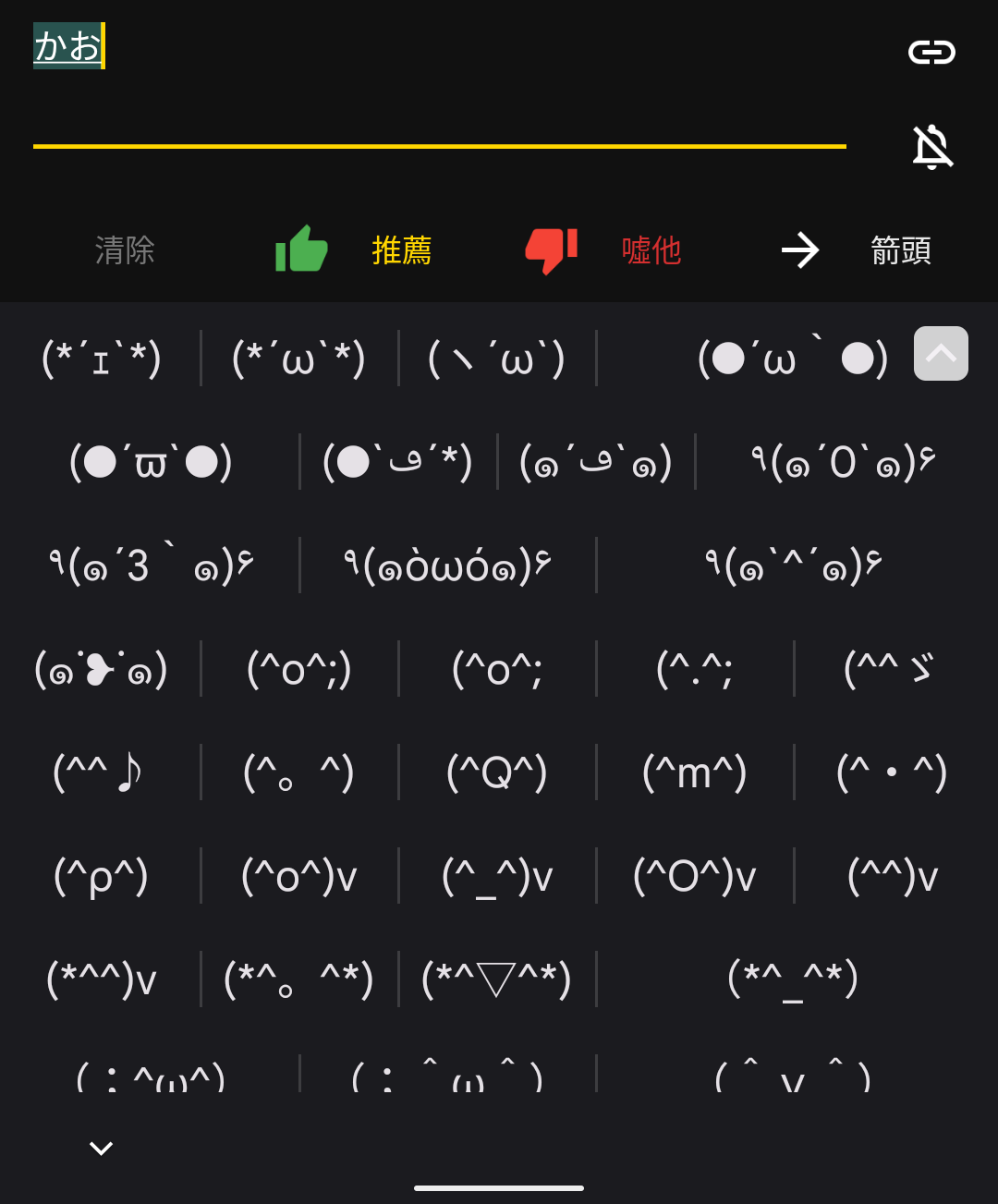Insert the (^_^)v kaomoji

(x=496, y=876)
